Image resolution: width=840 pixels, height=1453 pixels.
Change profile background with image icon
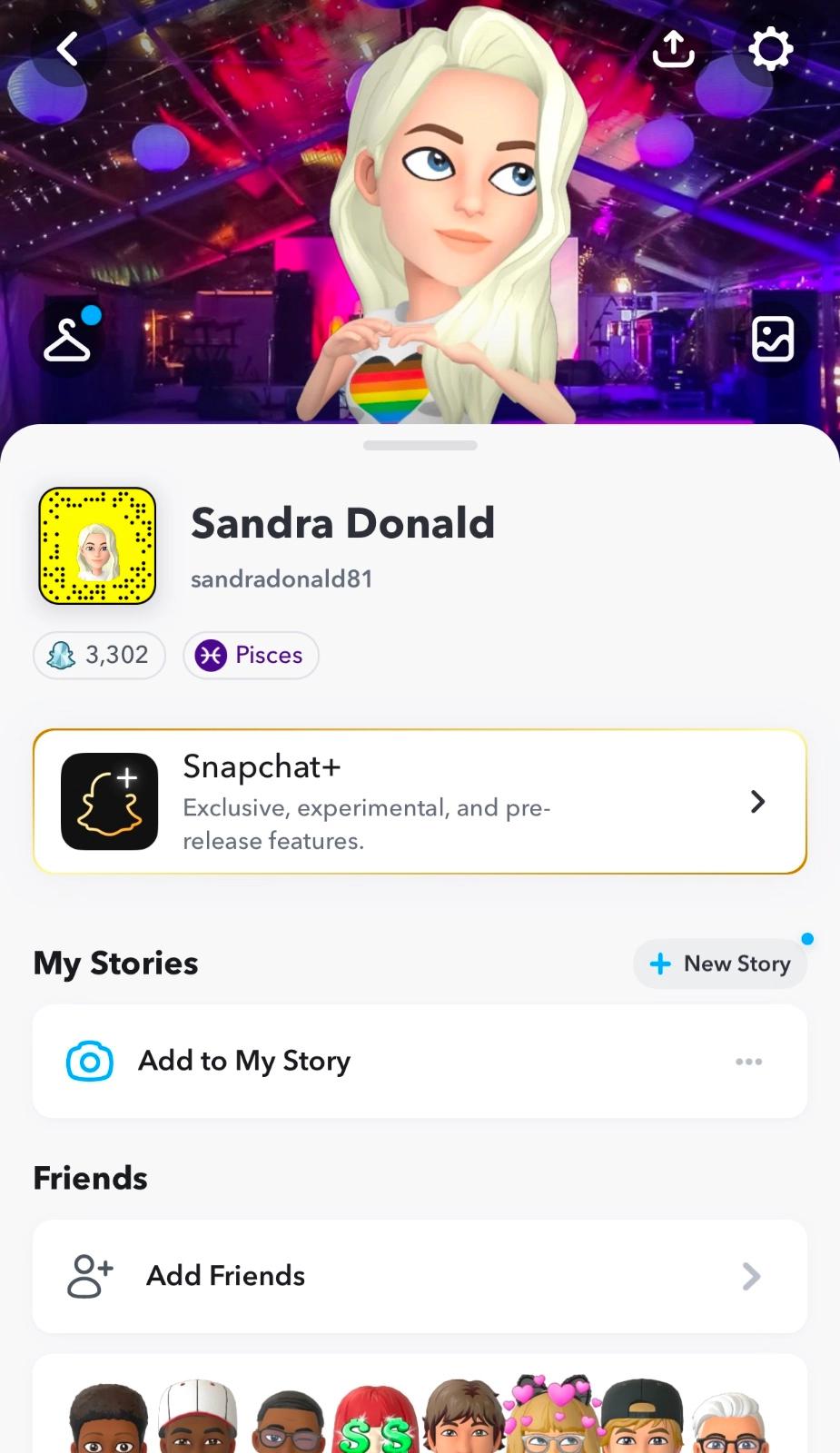point(772,339)
